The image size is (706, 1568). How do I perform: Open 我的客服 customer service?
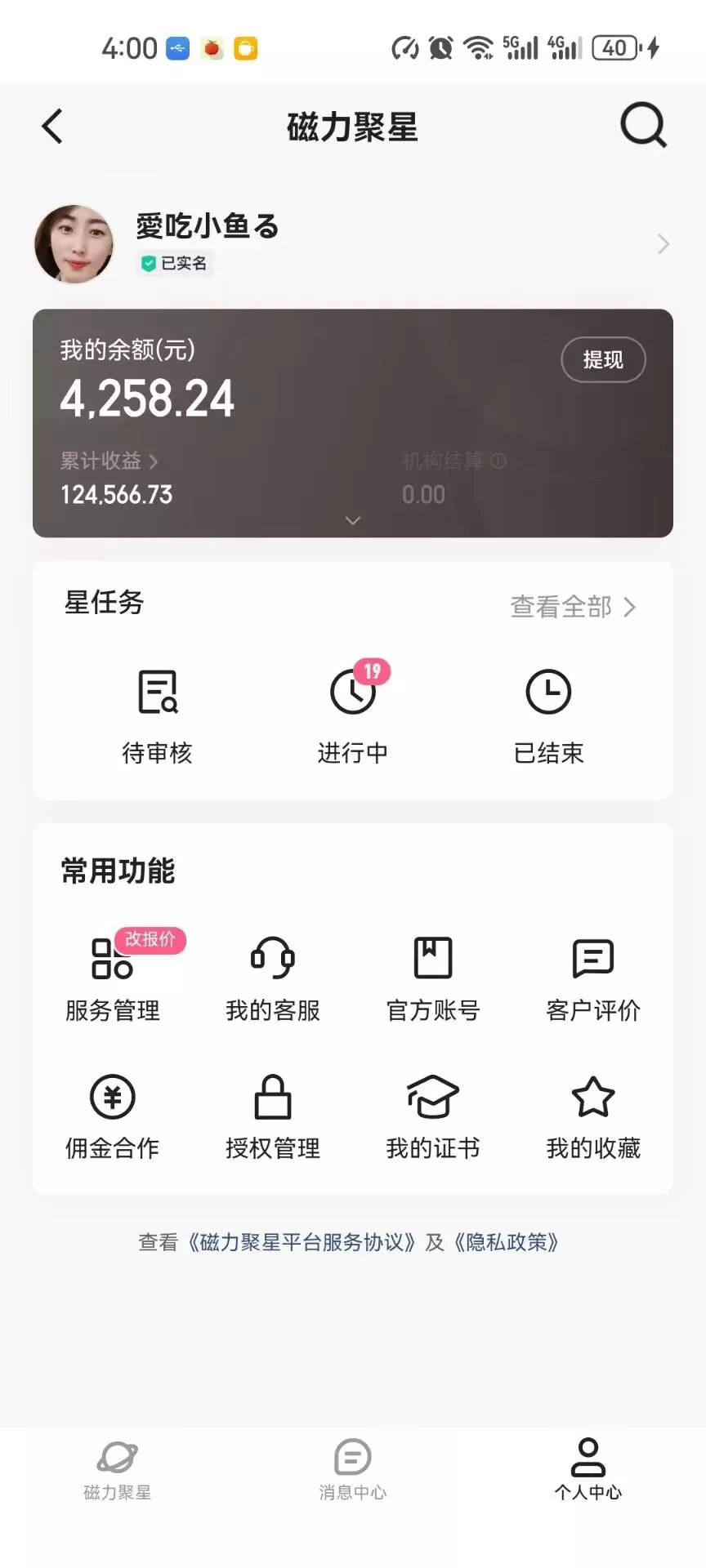[x=272, y=976]
